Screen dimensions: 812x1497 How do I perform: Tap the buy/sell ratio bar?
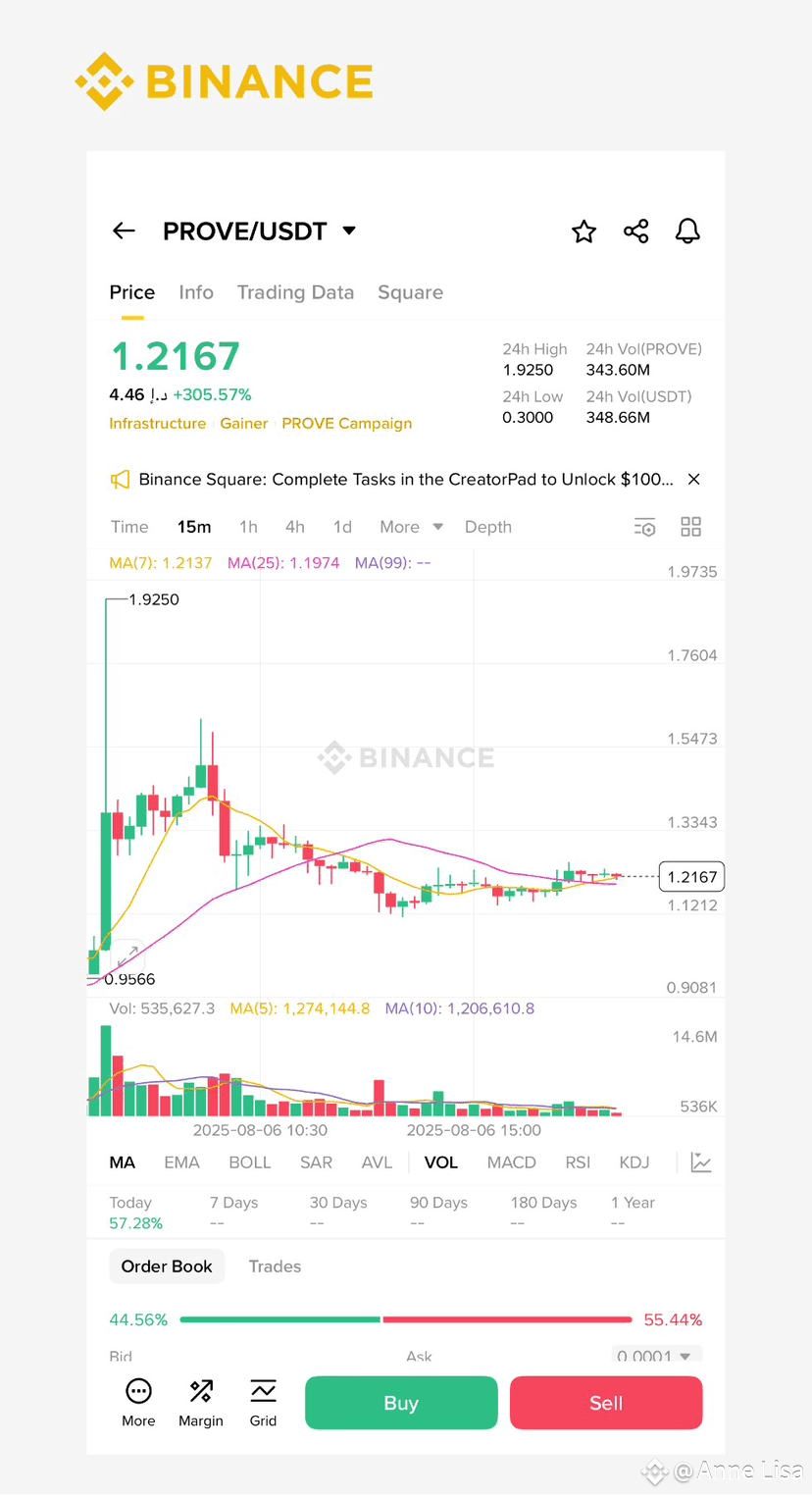click(x=406, y=1319)
